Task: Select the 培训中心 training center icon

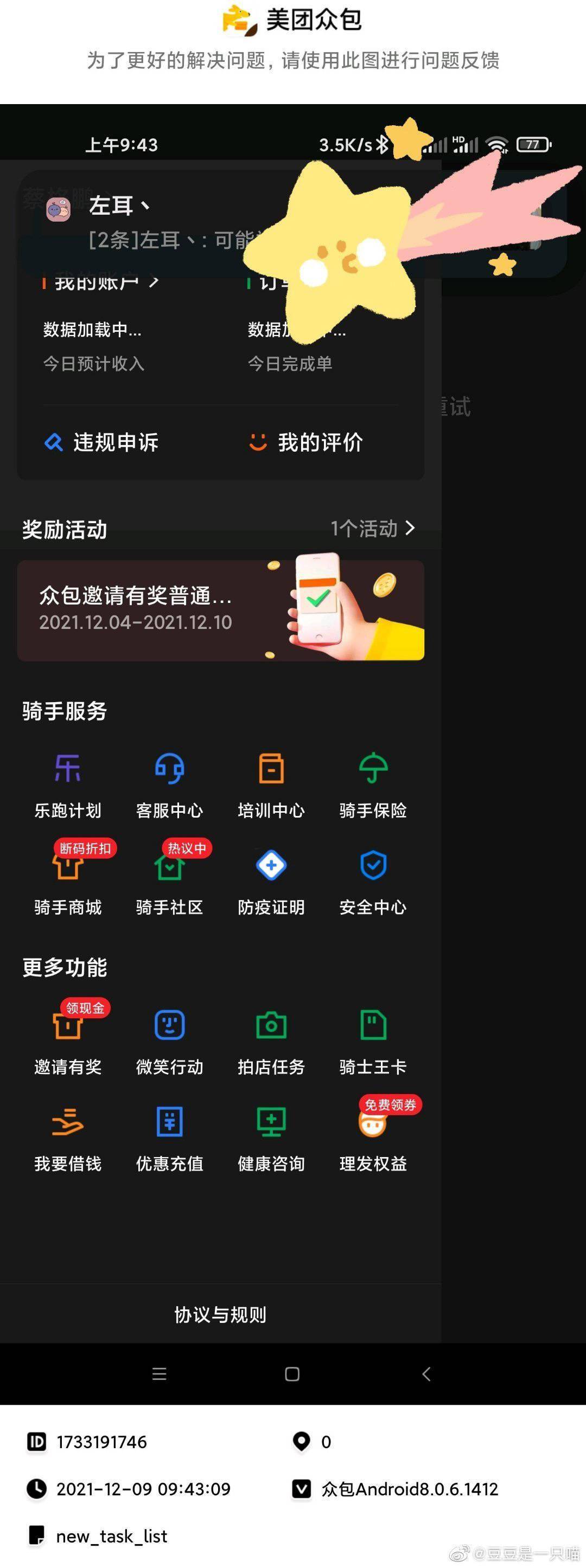Action: click(x=271, y=785)
